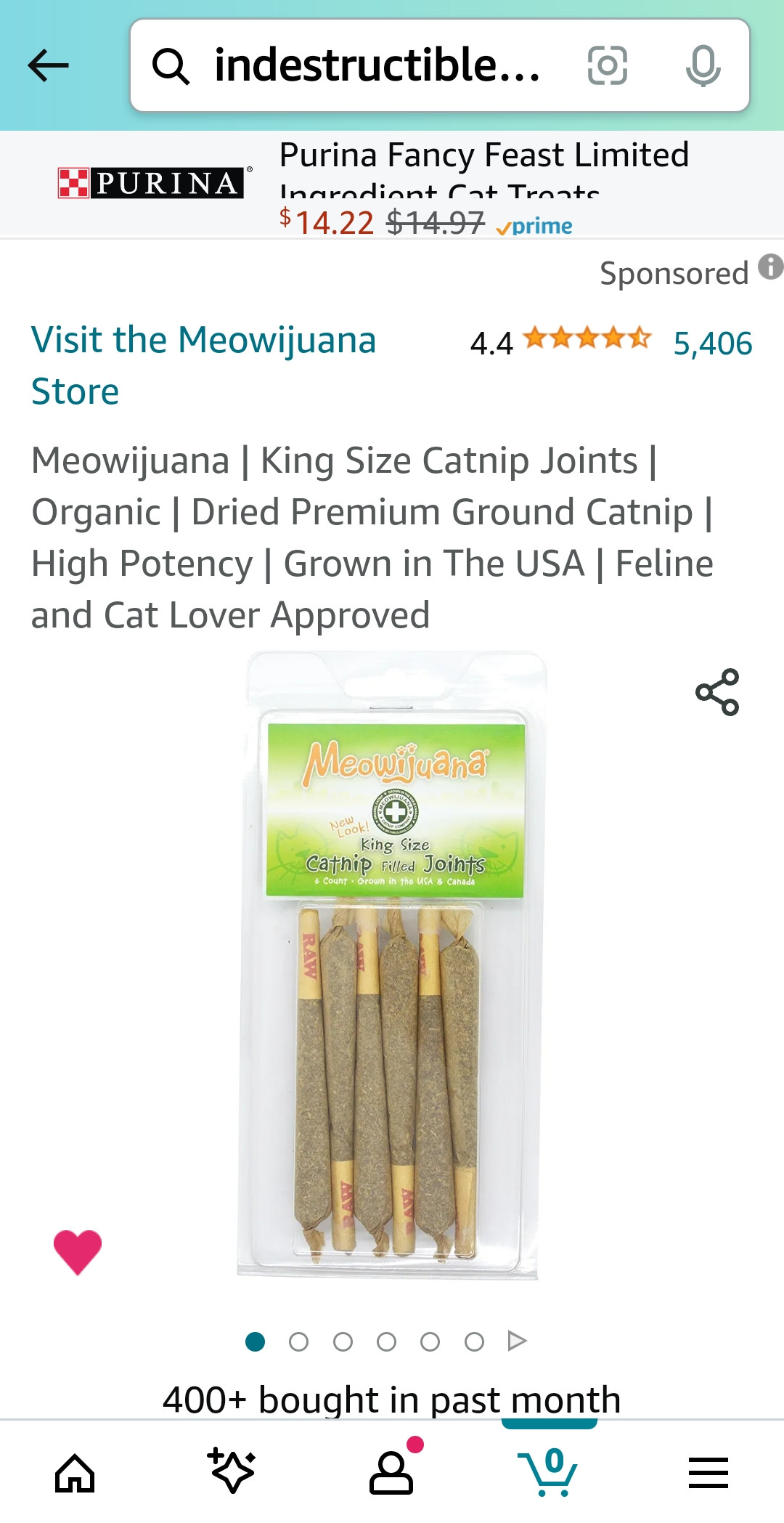The width and height of the screenshot is (784, 1523).
Task: Toggle the heart wishlist icon
Action: [x=78, y=1252]
